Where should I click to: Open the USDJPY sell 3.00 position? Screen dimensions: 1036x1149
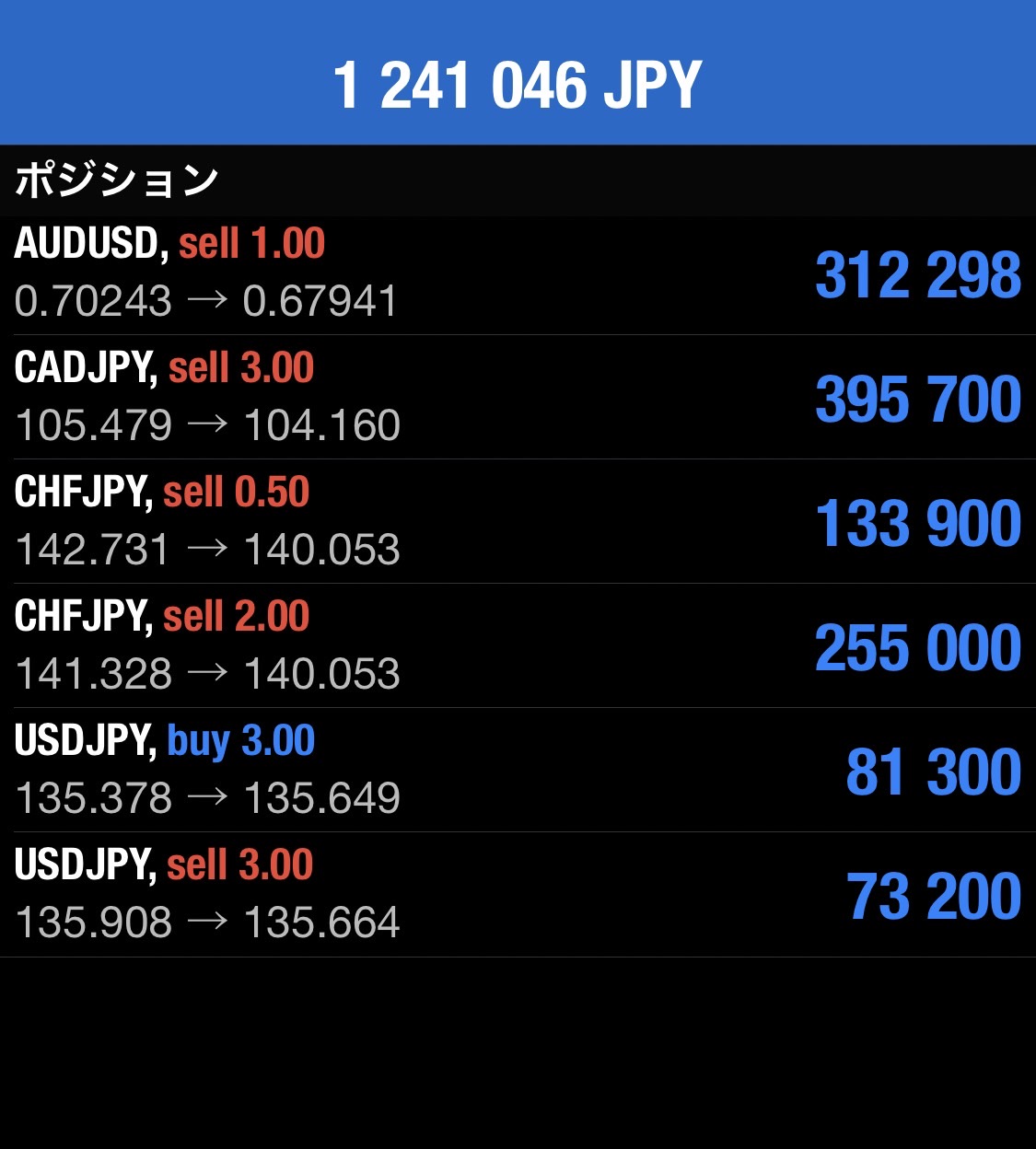pyautogui.click(x=518, y=895)
